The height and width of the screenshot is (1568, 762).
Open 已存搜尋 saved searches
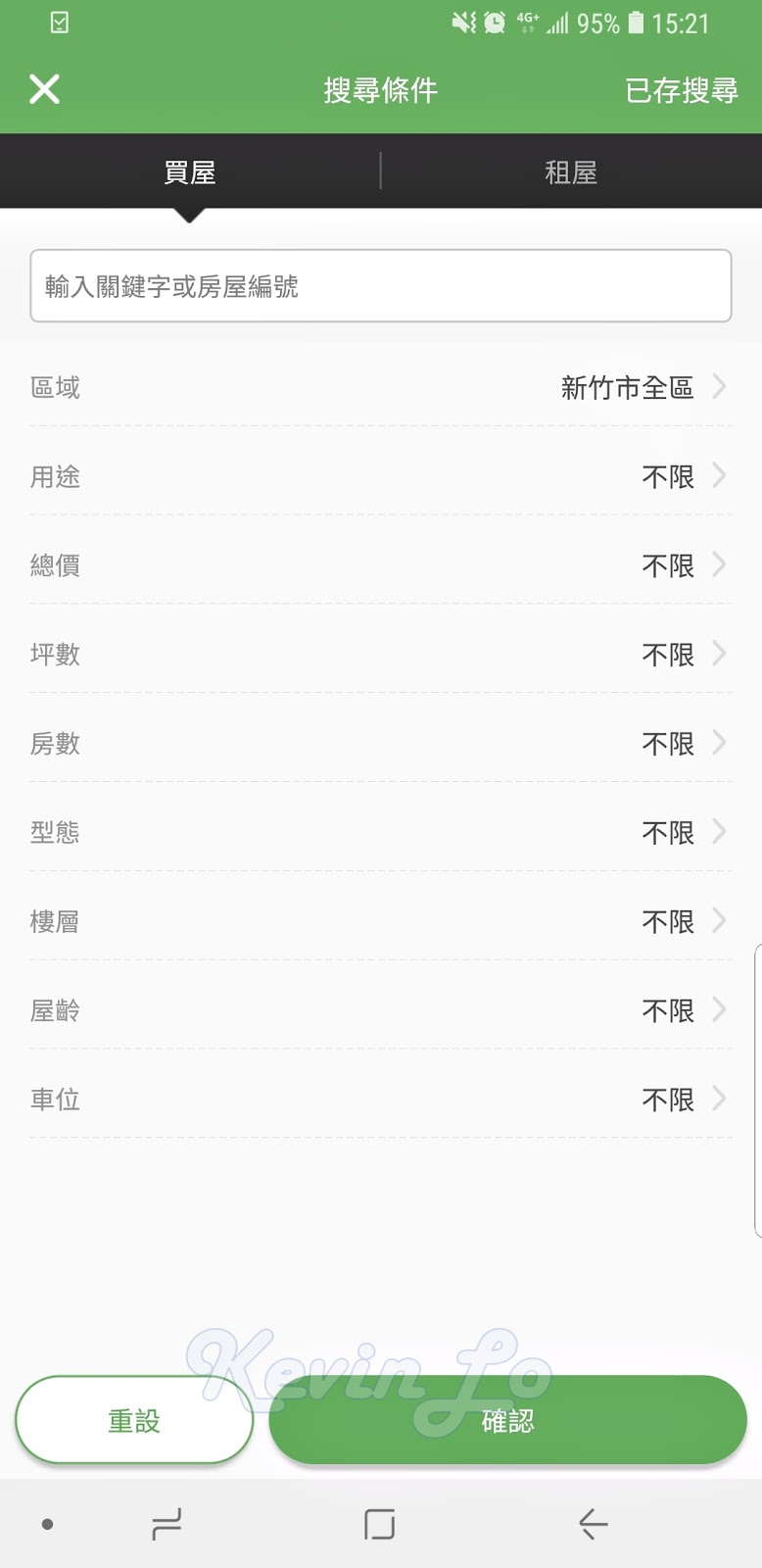[682, 90]
